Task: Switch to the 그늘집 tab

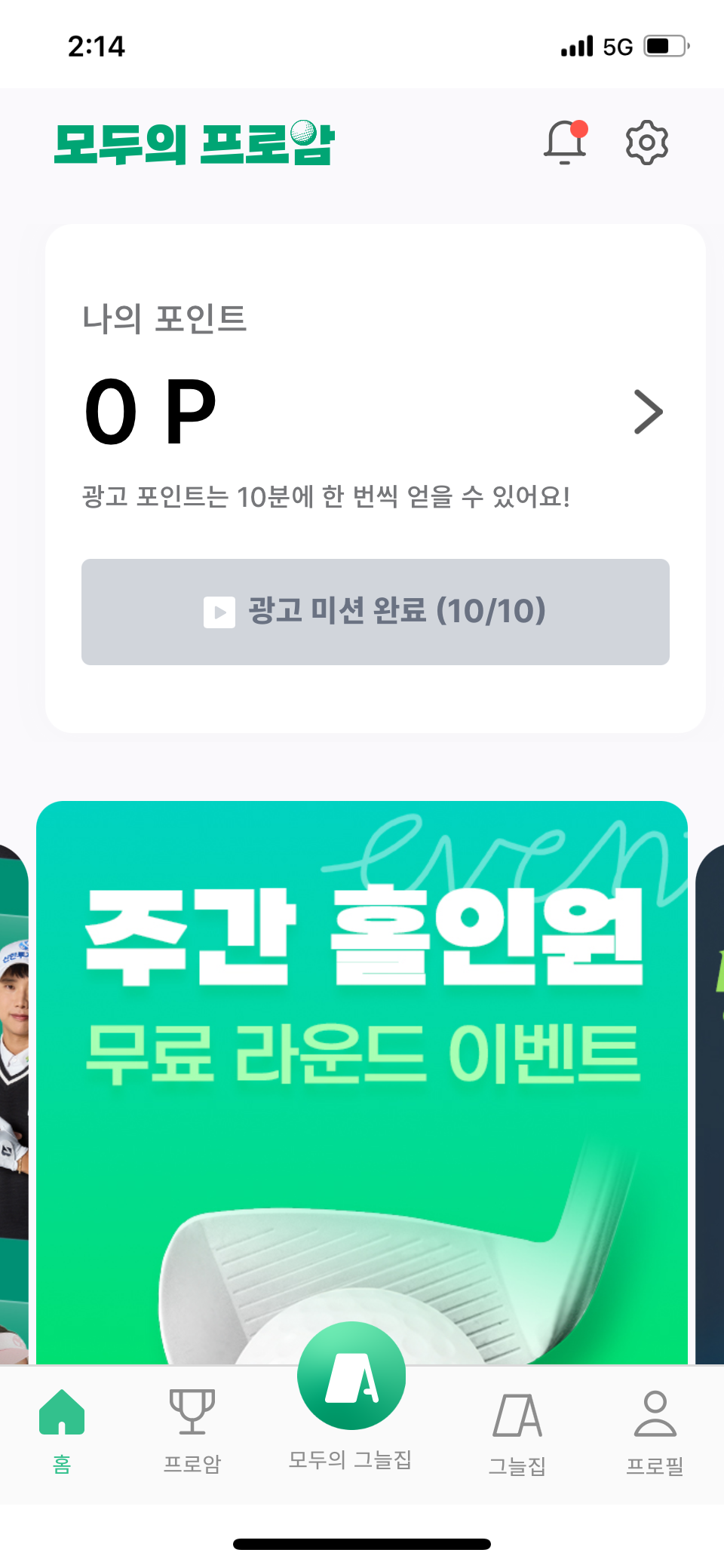Action: (x=517, y=1431)
